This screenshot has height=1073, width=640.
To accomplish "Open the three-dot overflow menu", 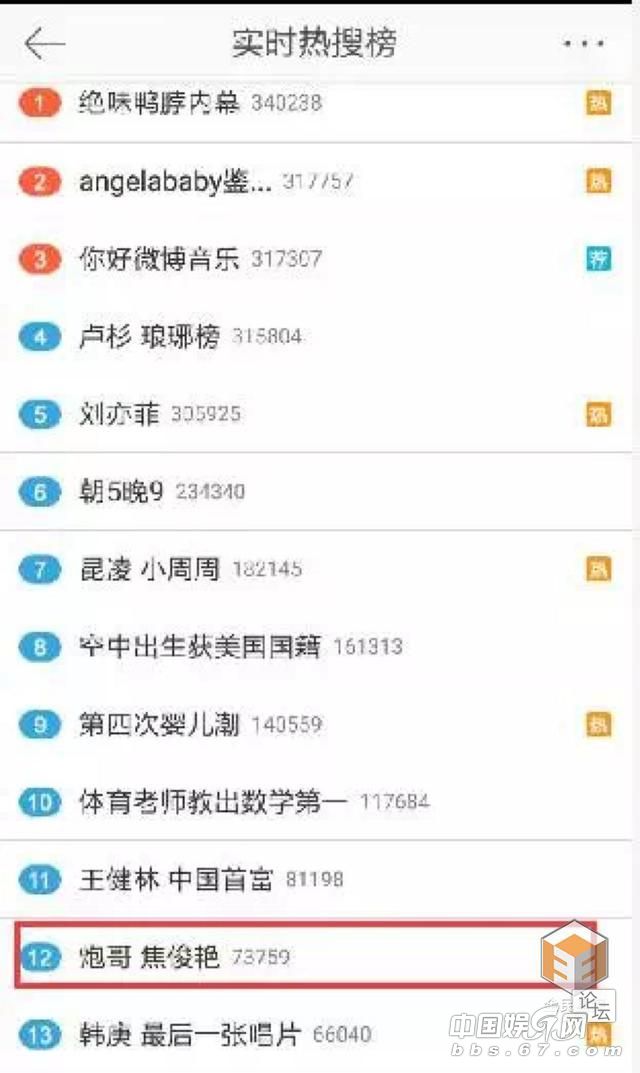I will click(x=584, y=44).
